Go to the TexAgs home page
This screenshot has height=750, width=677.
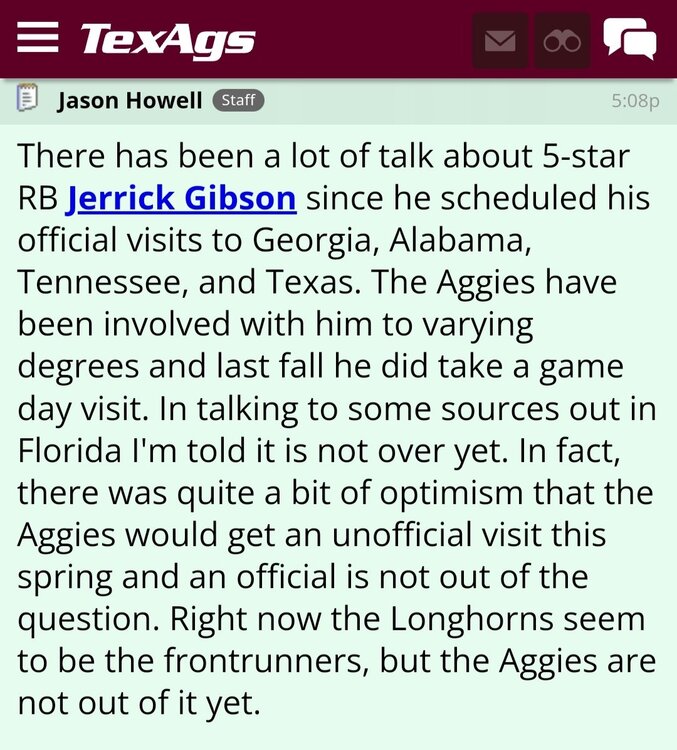[167, 40]
